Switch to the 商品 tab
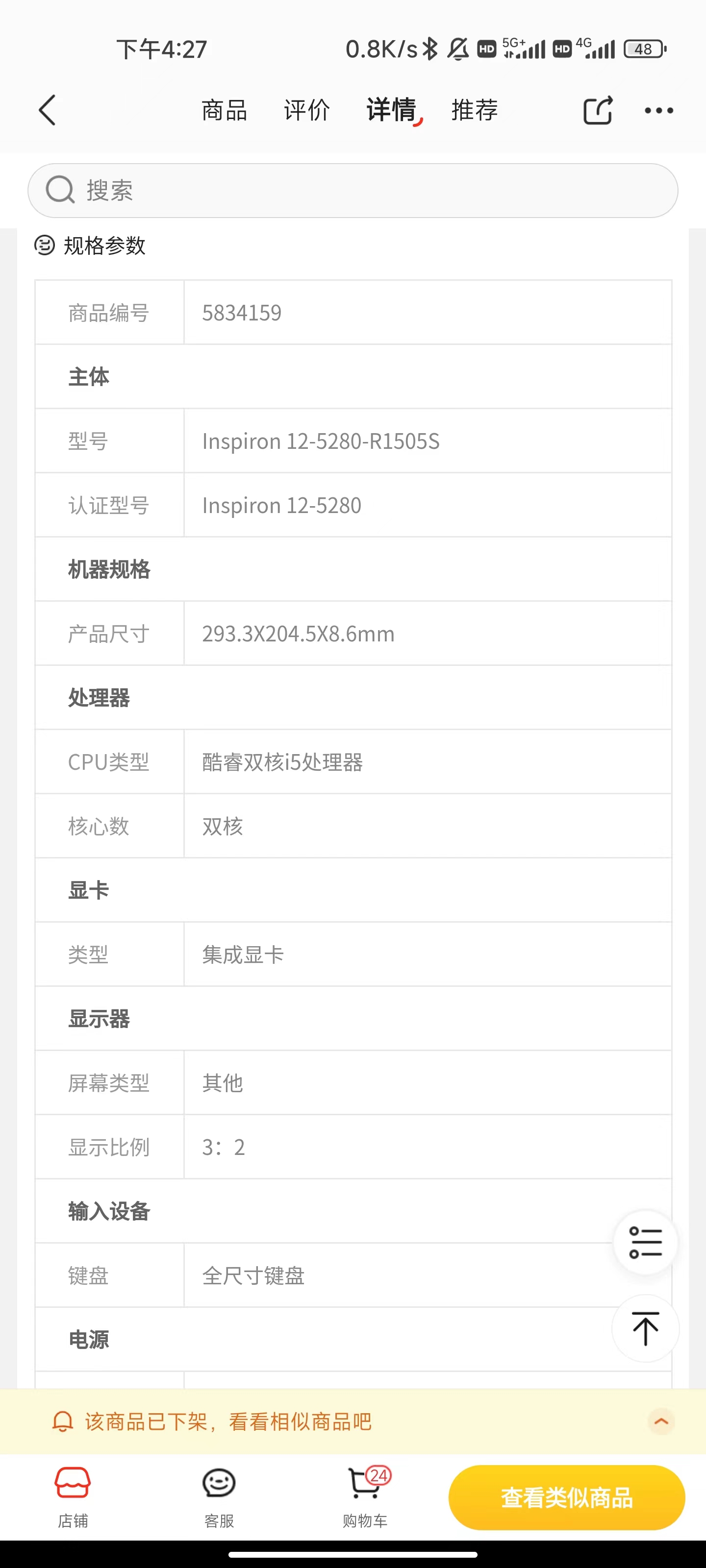 coord(224,110)
